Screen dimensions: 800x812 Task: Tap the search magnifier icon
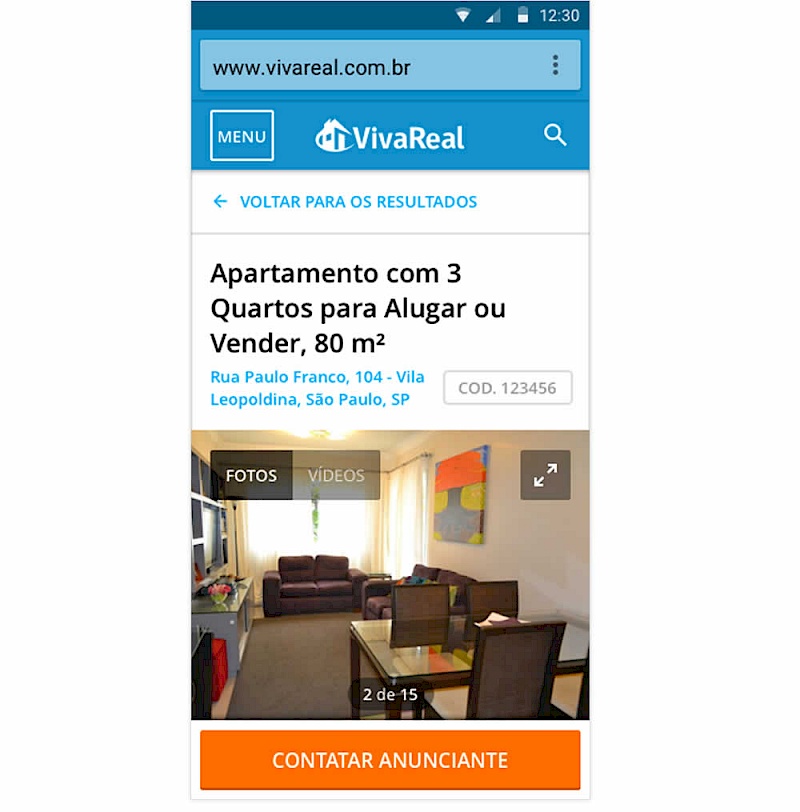pyautogui.click(x=555, y=135)
